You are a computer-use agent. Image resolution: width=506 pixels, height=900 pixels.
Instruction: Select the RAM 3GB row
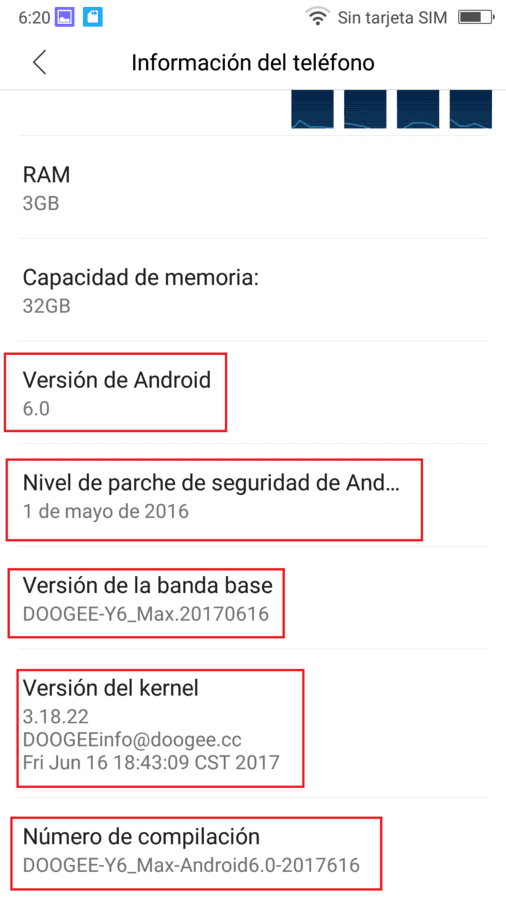click(253, 187)
